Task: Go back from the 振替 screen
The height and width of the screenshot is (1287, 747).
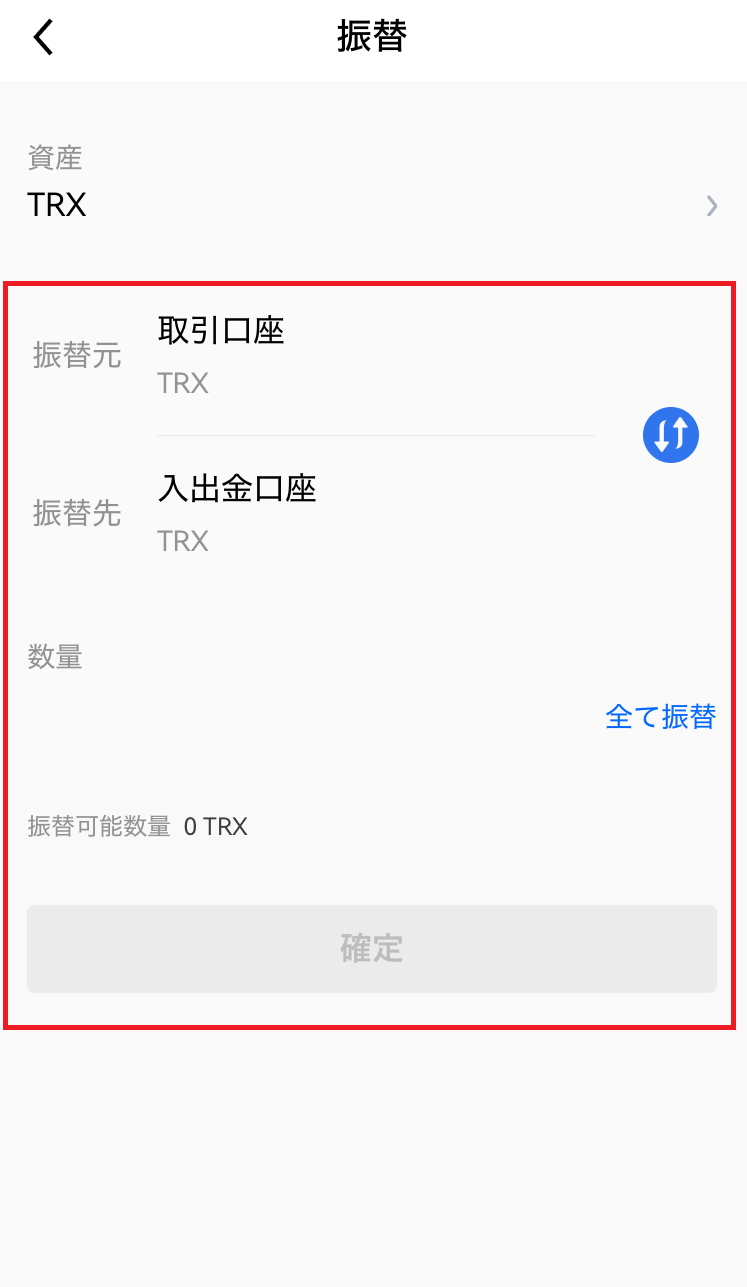Action: pyautogui.click(x=43, y=38)
